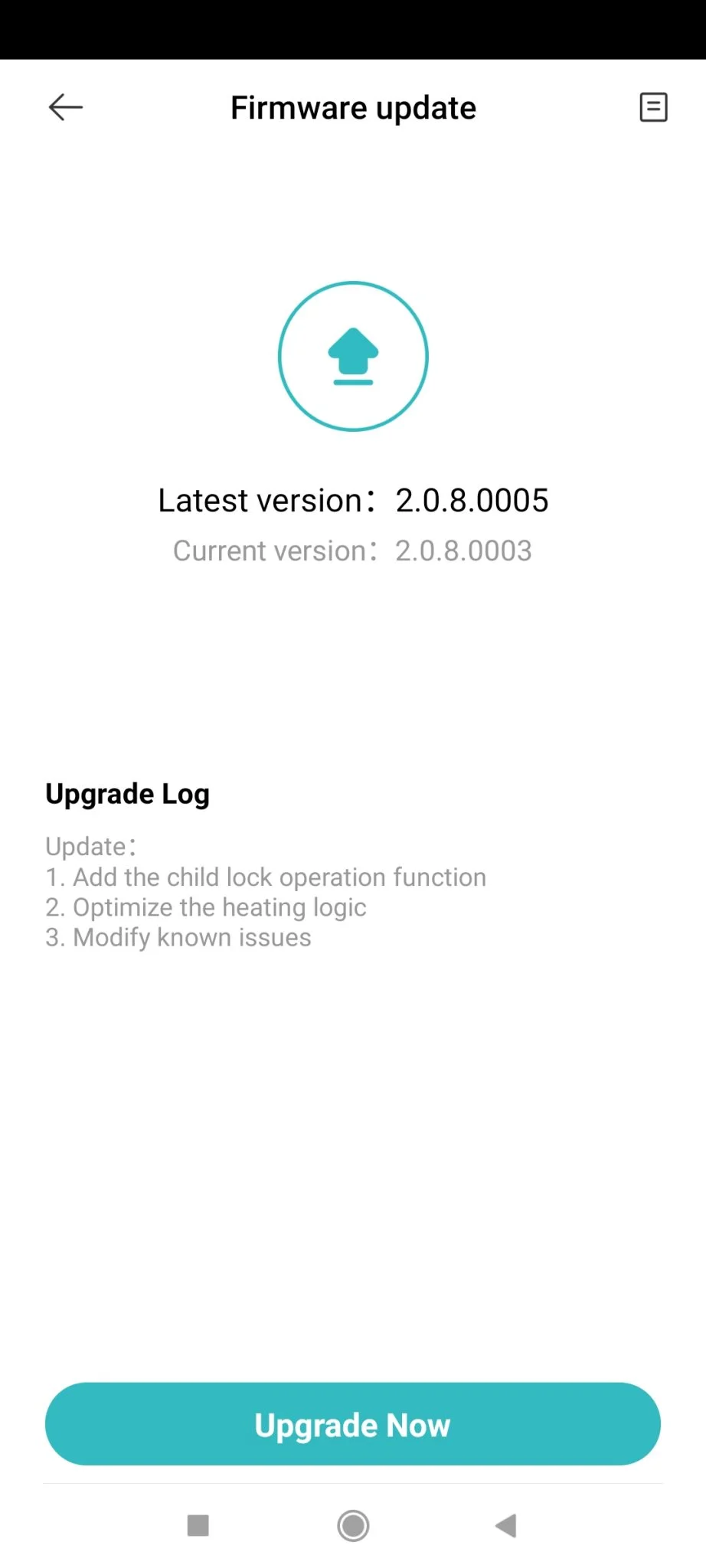Open the update history log icon
The height and width of the screenshot is (1568, 706).
click(653, 107)
